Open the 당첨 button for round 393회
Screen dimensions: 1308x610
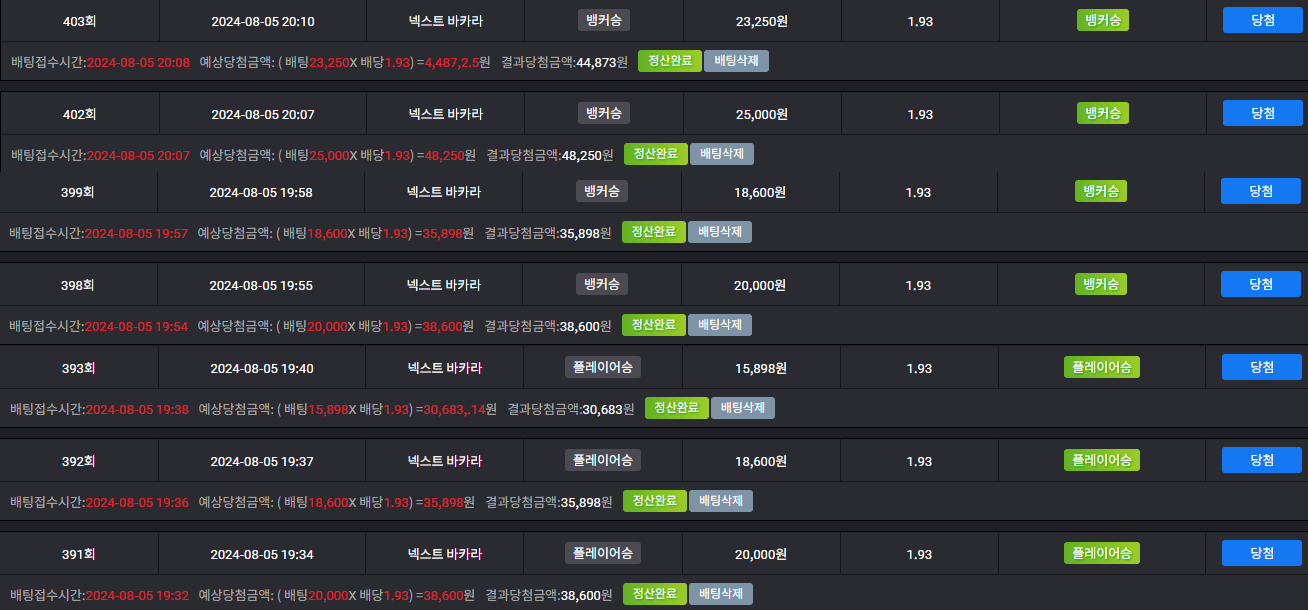click(x=1261, y=367)
